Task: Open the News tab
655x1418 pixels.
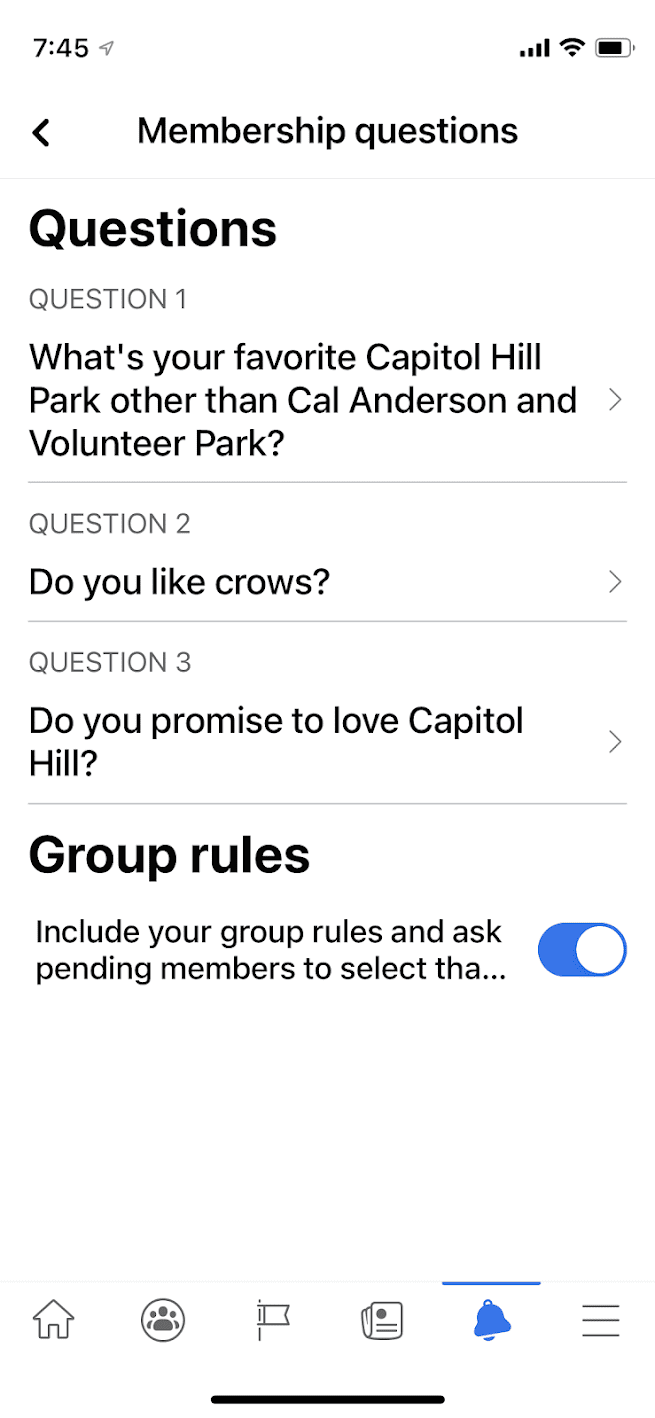Action: pyautogui.click(x=381, y=1321)
